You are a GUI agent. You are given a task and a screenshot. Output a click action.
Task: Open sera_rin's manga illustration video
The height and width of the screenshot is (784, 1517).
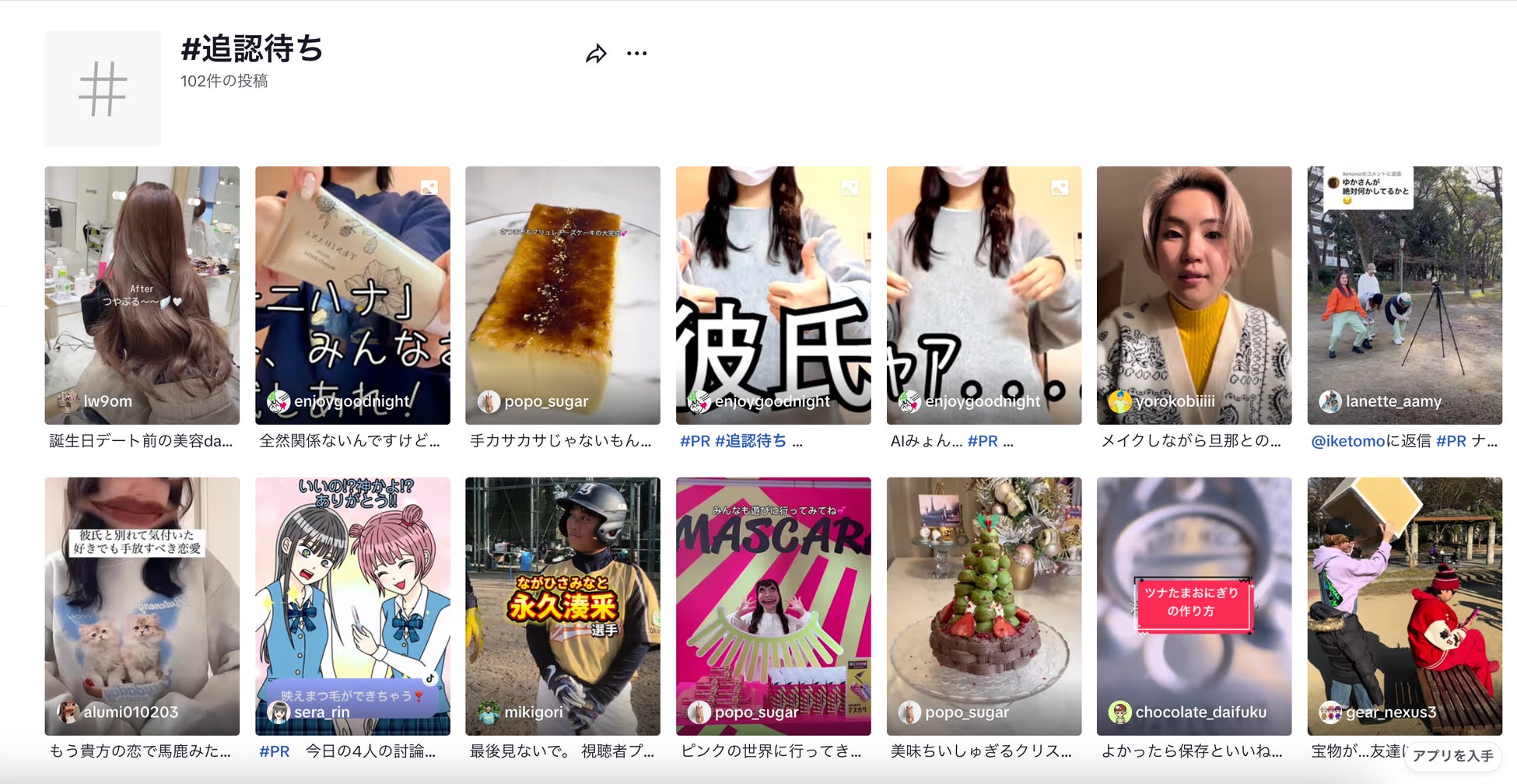[x=352, y=607]
